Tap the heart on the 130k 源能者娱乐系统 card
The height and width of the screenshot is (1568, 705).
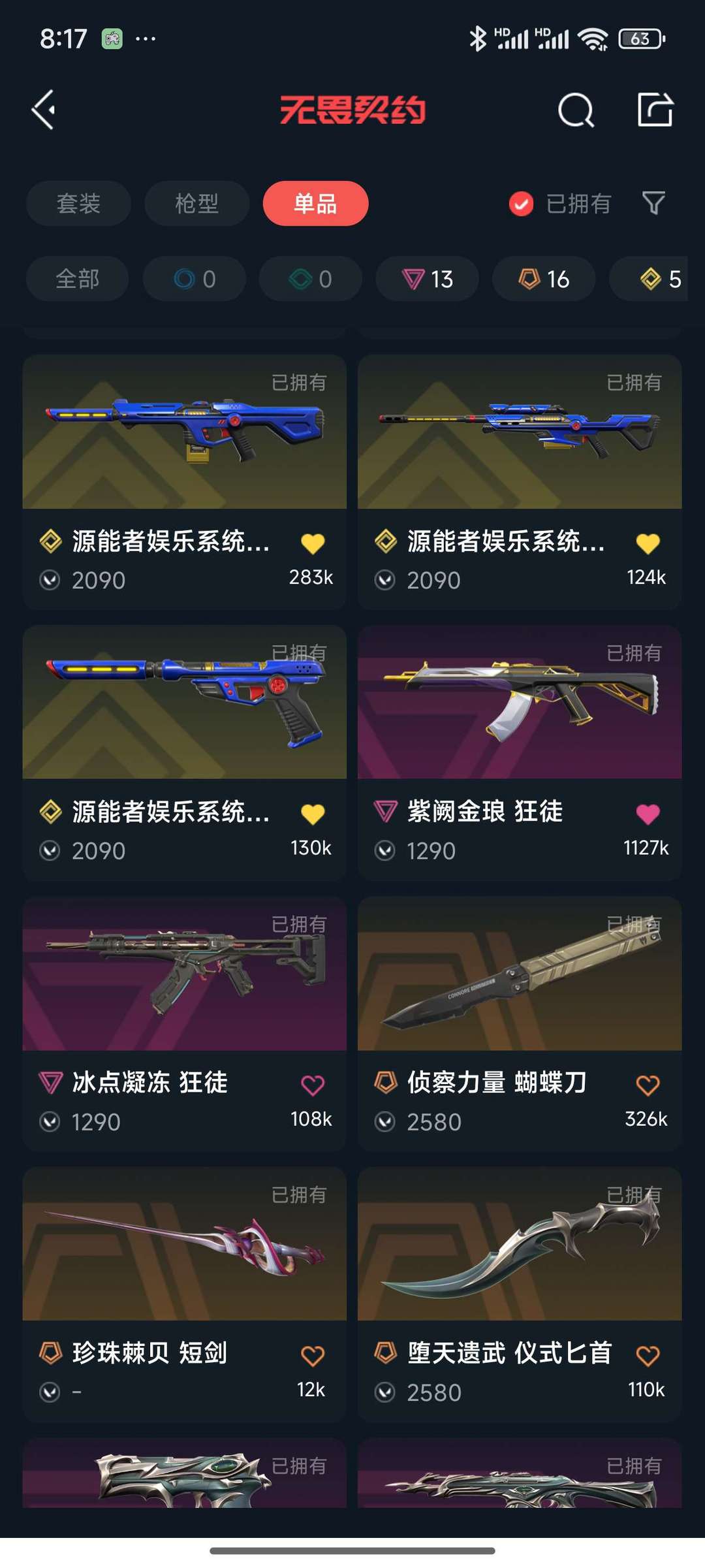313,814
